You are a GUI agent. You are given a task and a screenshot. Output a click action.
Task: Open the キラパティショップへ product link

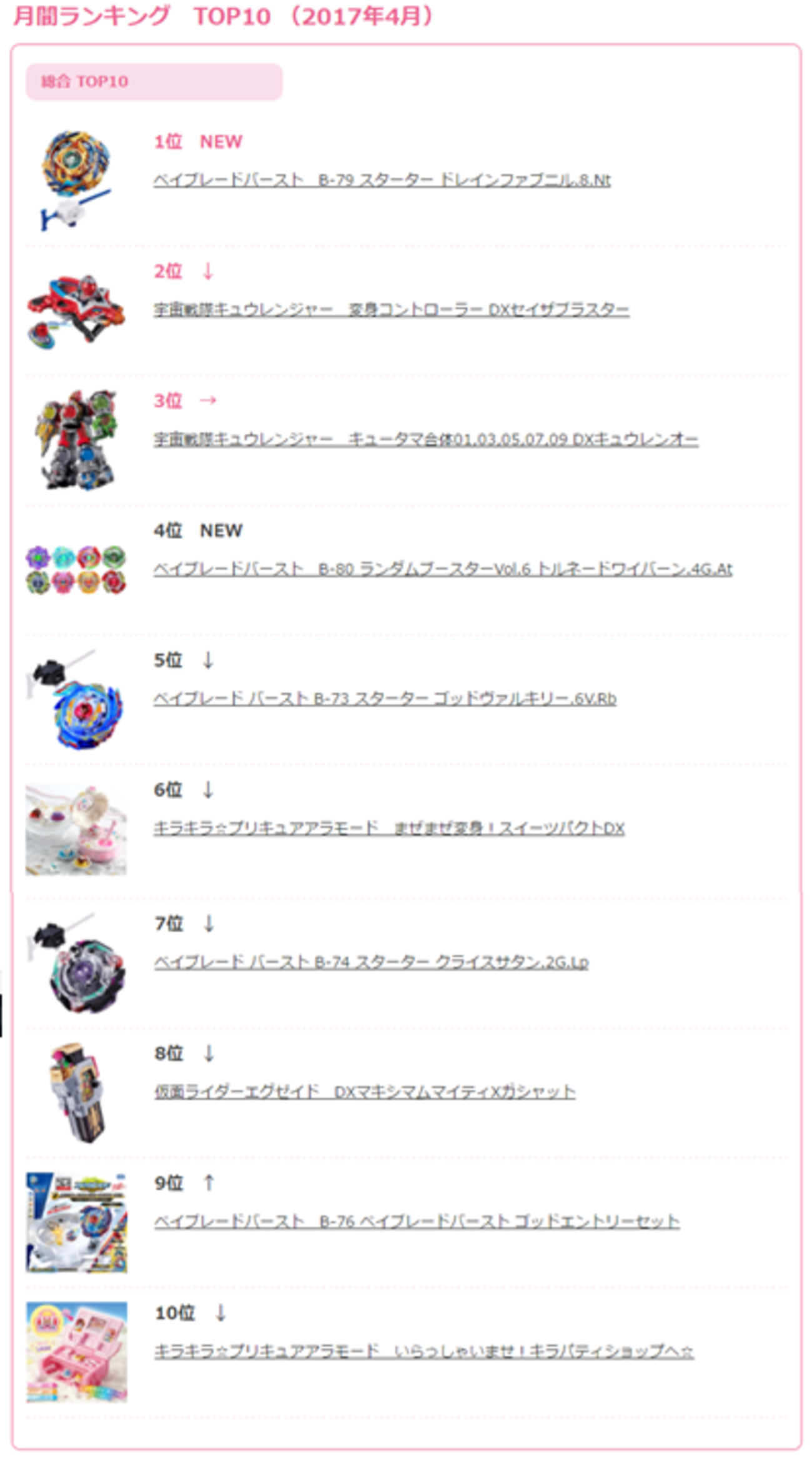coord(423,1351)
